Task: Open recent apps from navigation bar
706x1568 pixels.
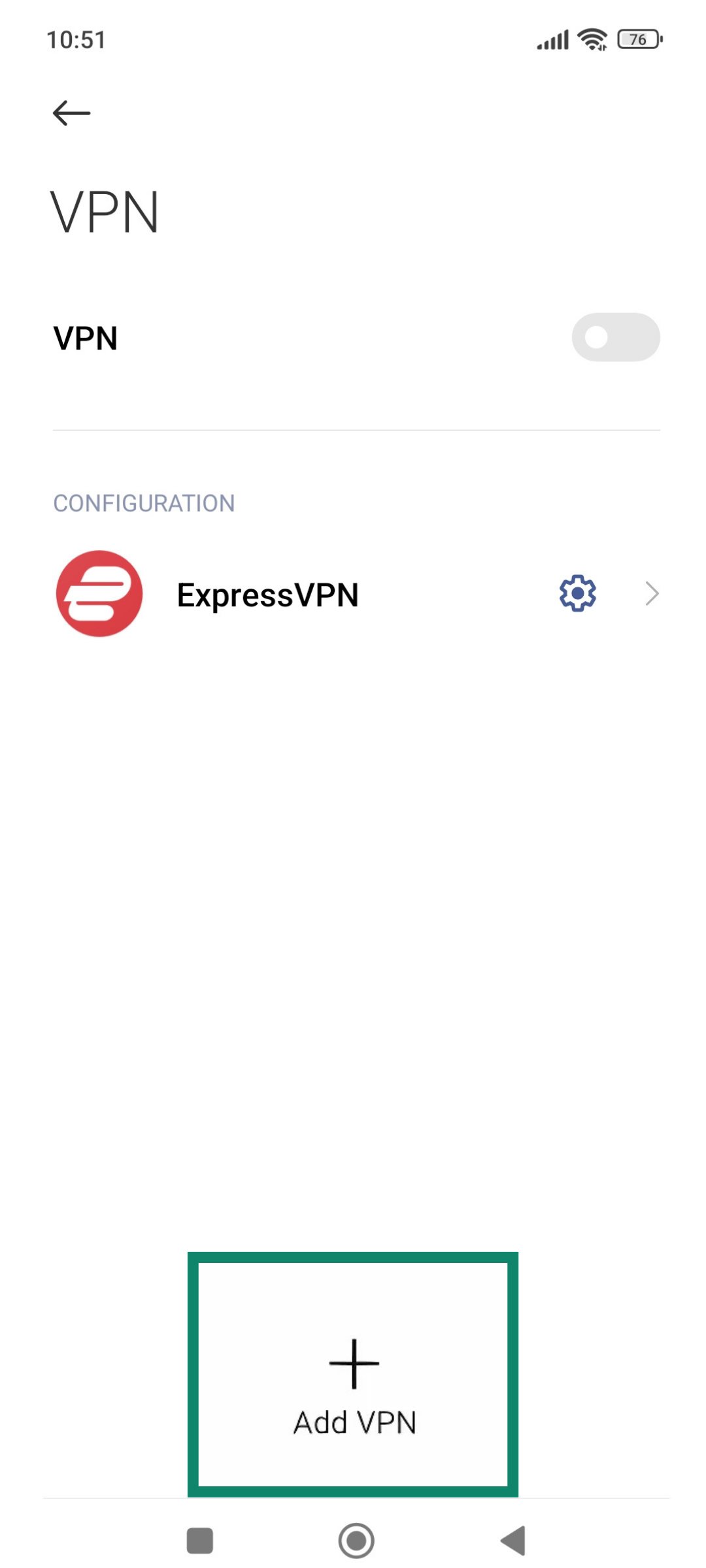Action: (200, 1541)
